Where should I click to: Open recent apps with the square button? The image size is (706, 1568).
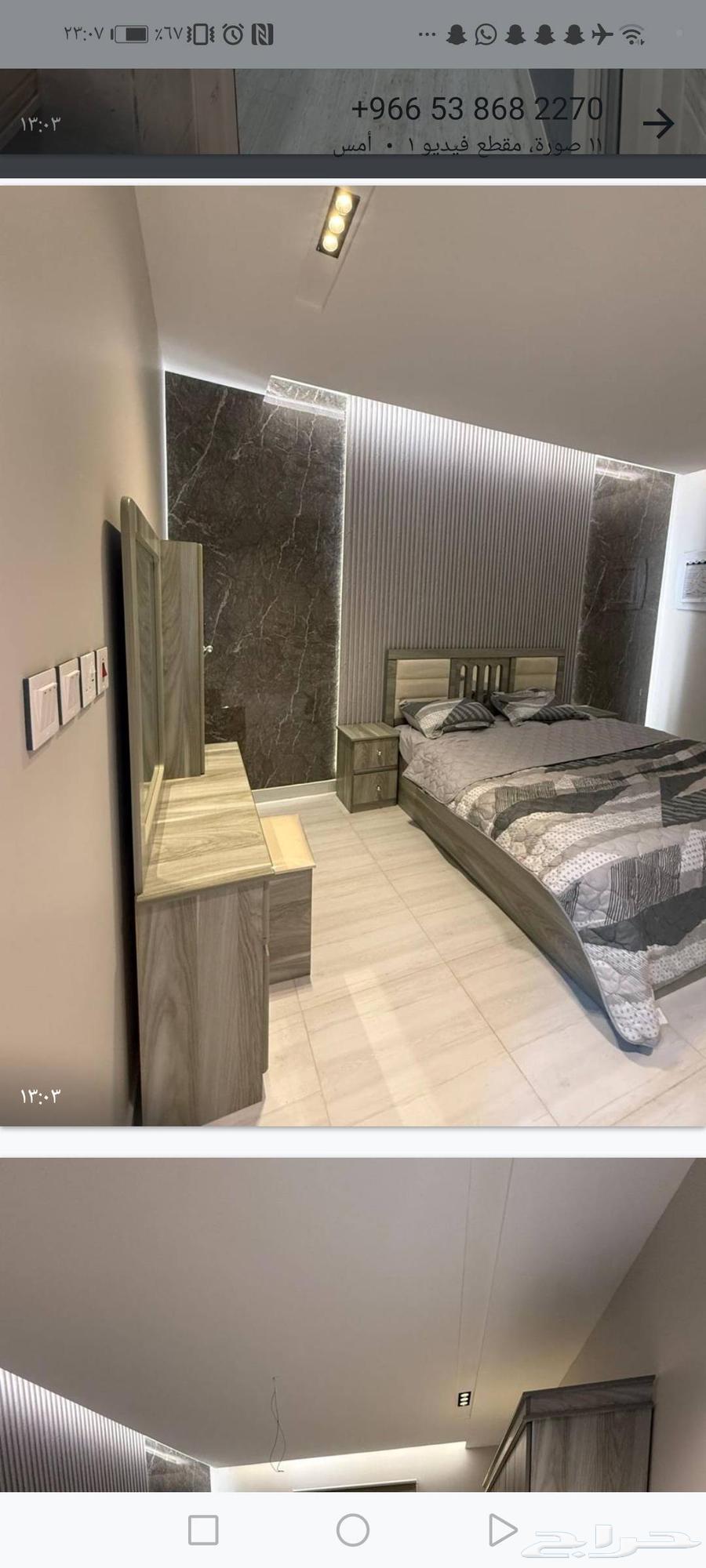[x=203, y=1530]
